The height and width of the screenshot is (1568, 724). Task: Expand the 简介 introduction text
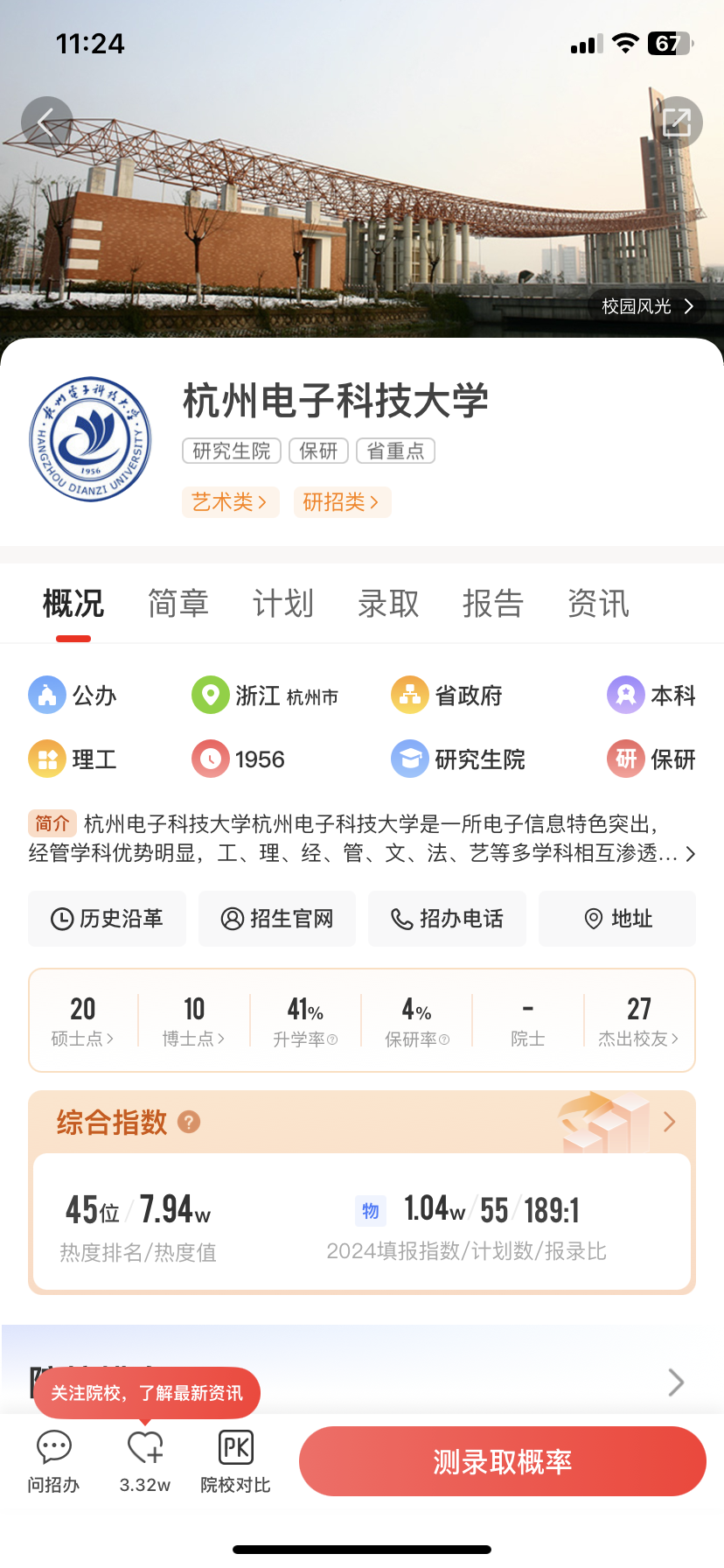(x=690, y=854)
